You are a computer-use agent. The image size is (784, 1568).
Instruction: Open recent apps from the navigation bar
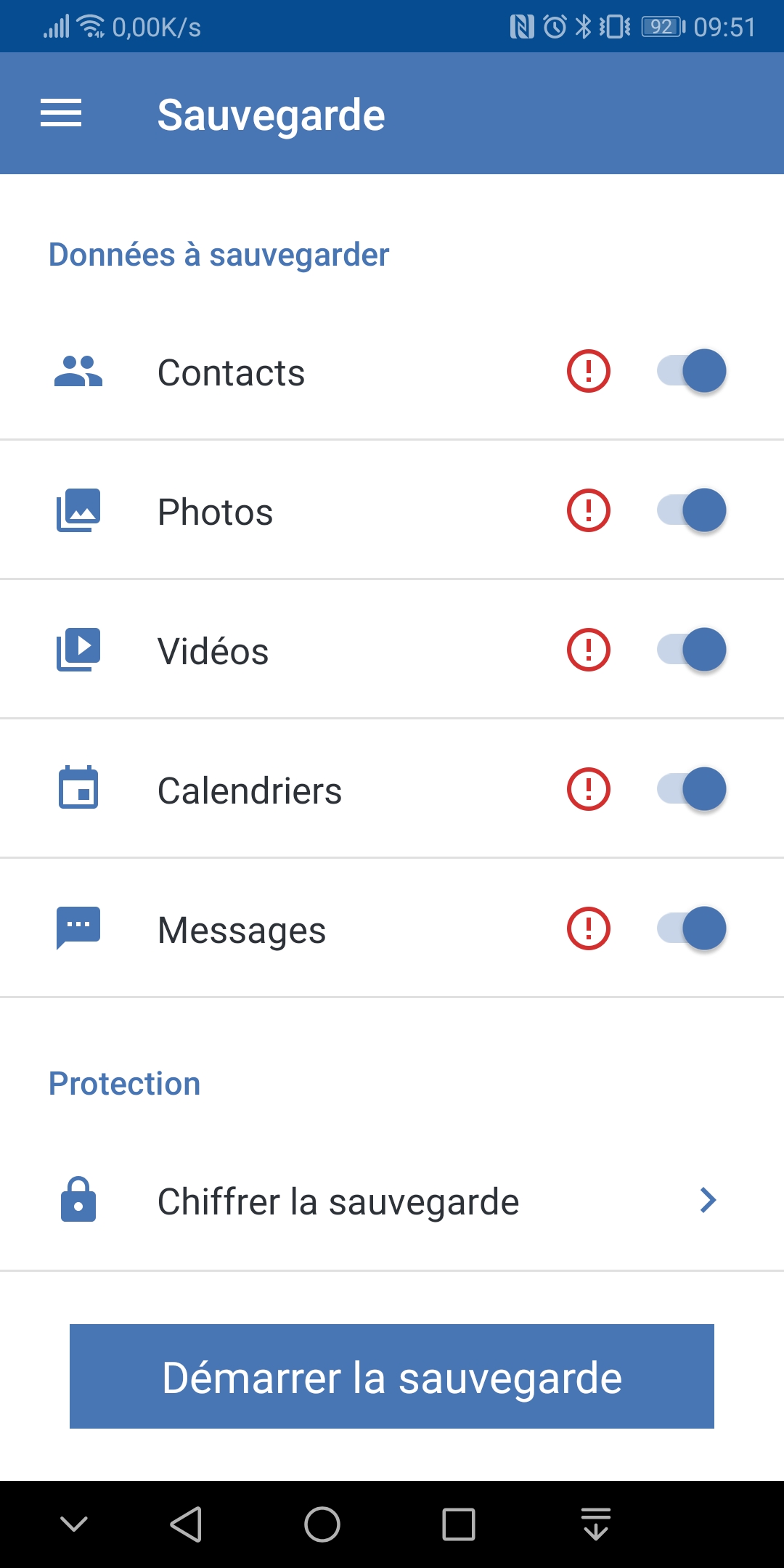click(459, 1524)
